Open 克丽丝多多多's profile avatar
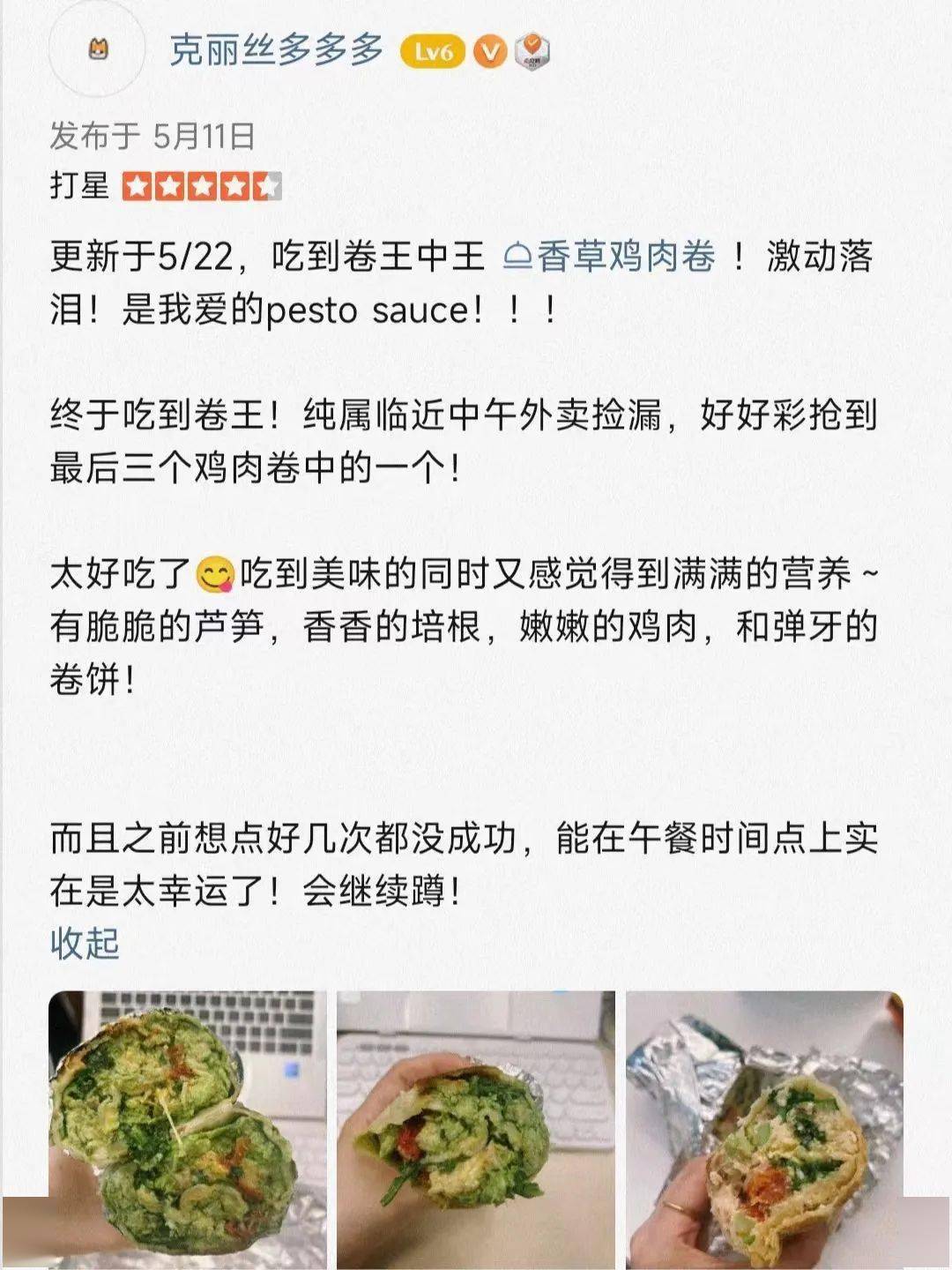This screenshot has height=1270, width=952. tap(97, 51)
